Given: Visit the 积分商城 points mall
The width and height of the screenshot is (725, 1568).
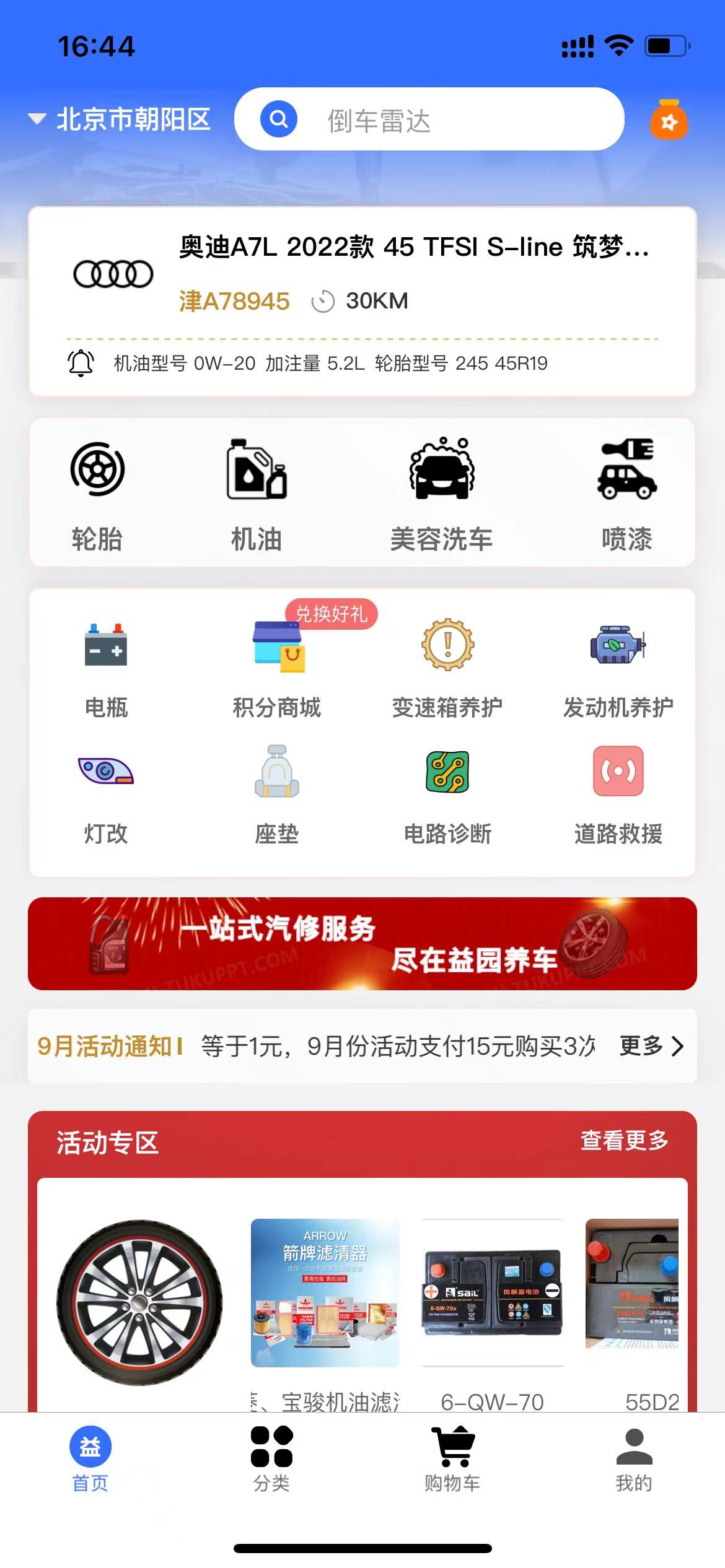Looking at the screenshot, I should coord(277,669).
